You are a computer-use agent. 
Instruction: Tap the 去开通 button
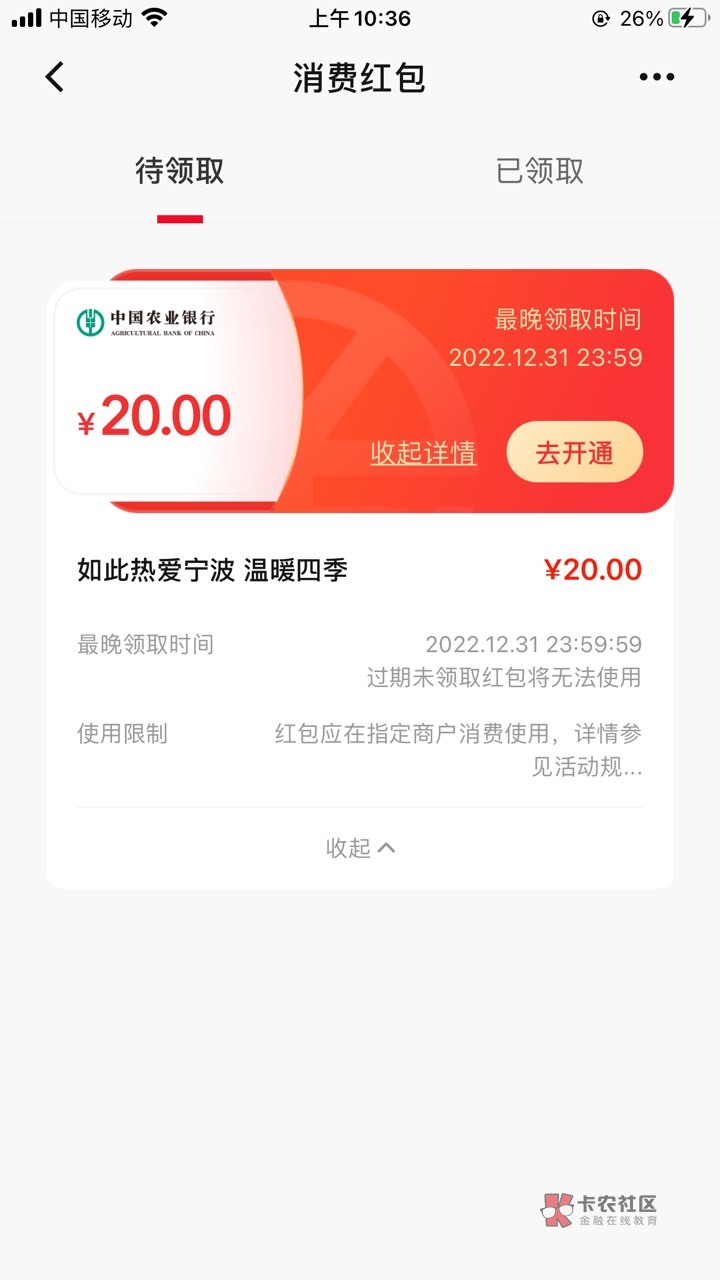(x=574, y=452)
